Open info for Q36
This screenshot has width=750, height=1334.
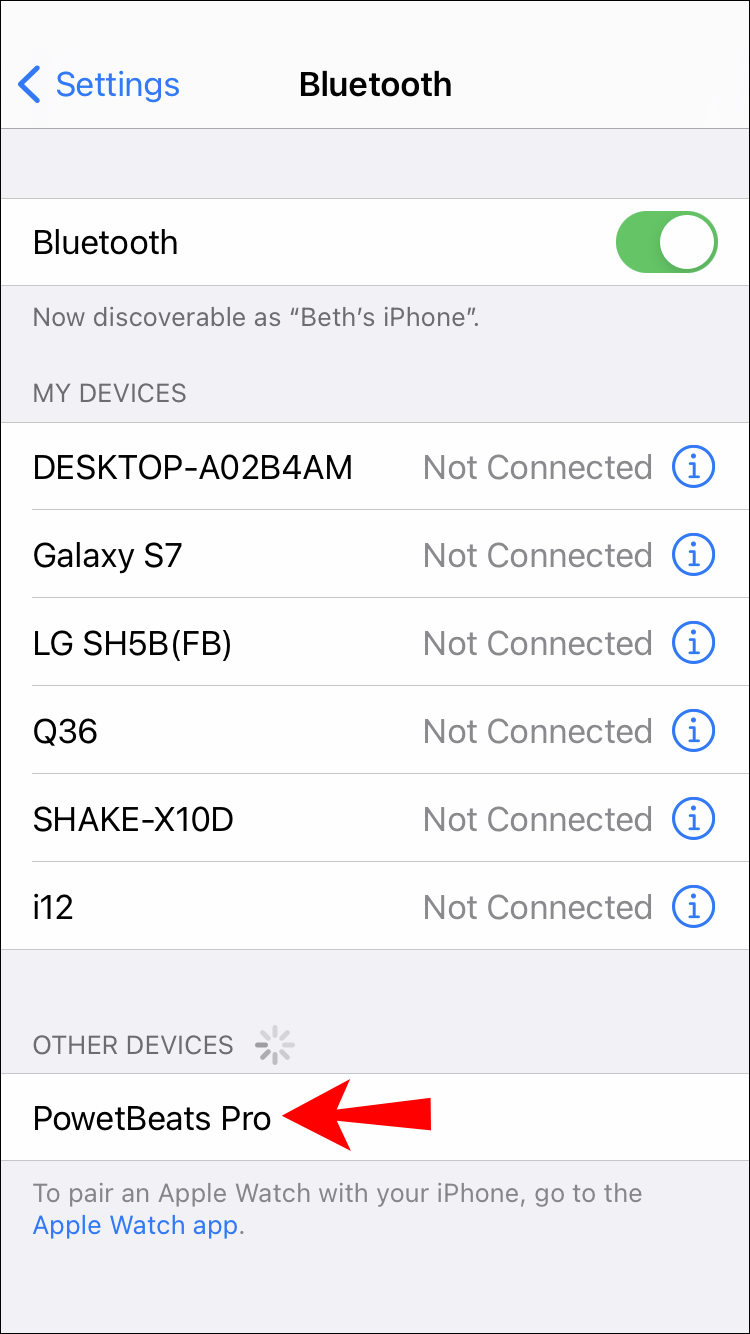[x=693, y=731]
